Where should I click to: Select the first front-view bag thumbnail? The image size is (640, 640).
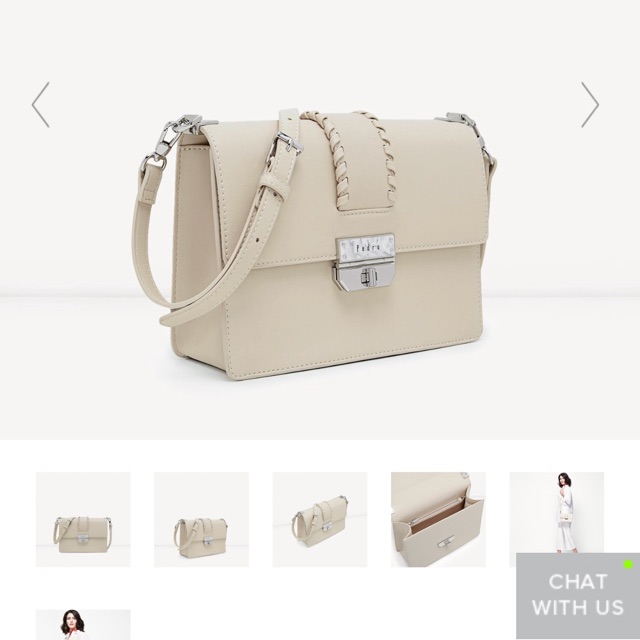(x=83, y=519)
